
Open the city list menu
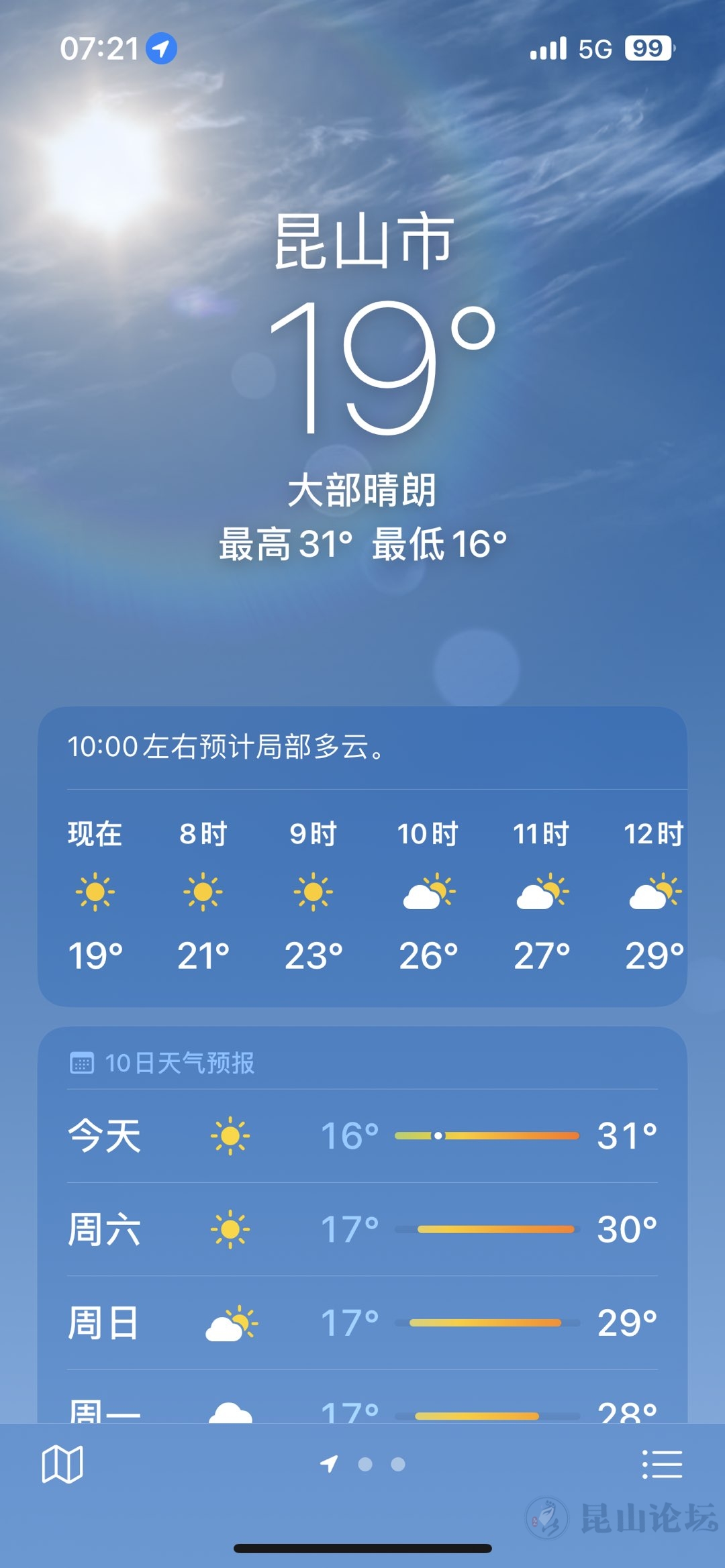coord(662,1464)
